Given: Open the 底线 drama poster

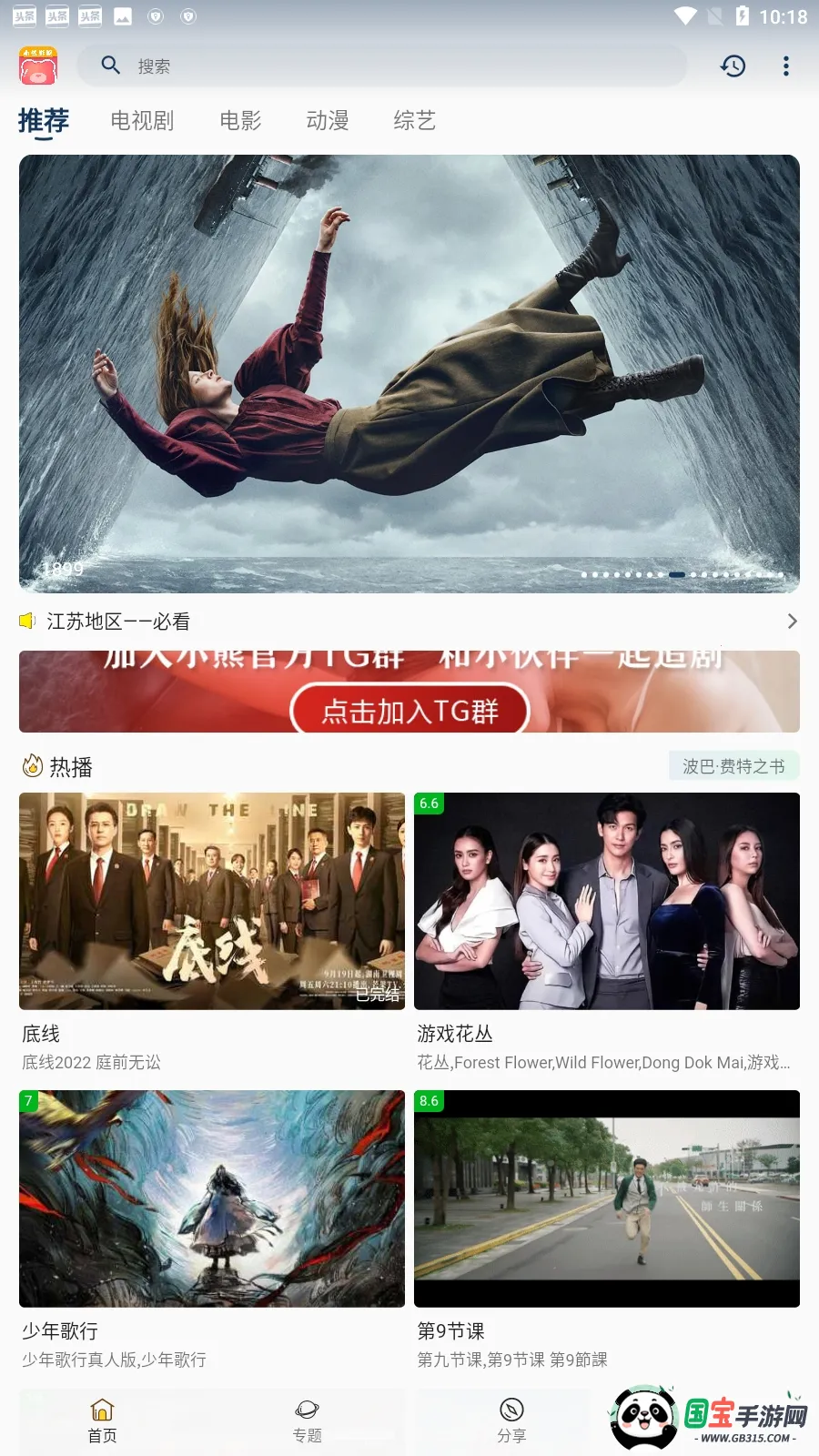Looking at the screenshot, I should tap(212, 901).
